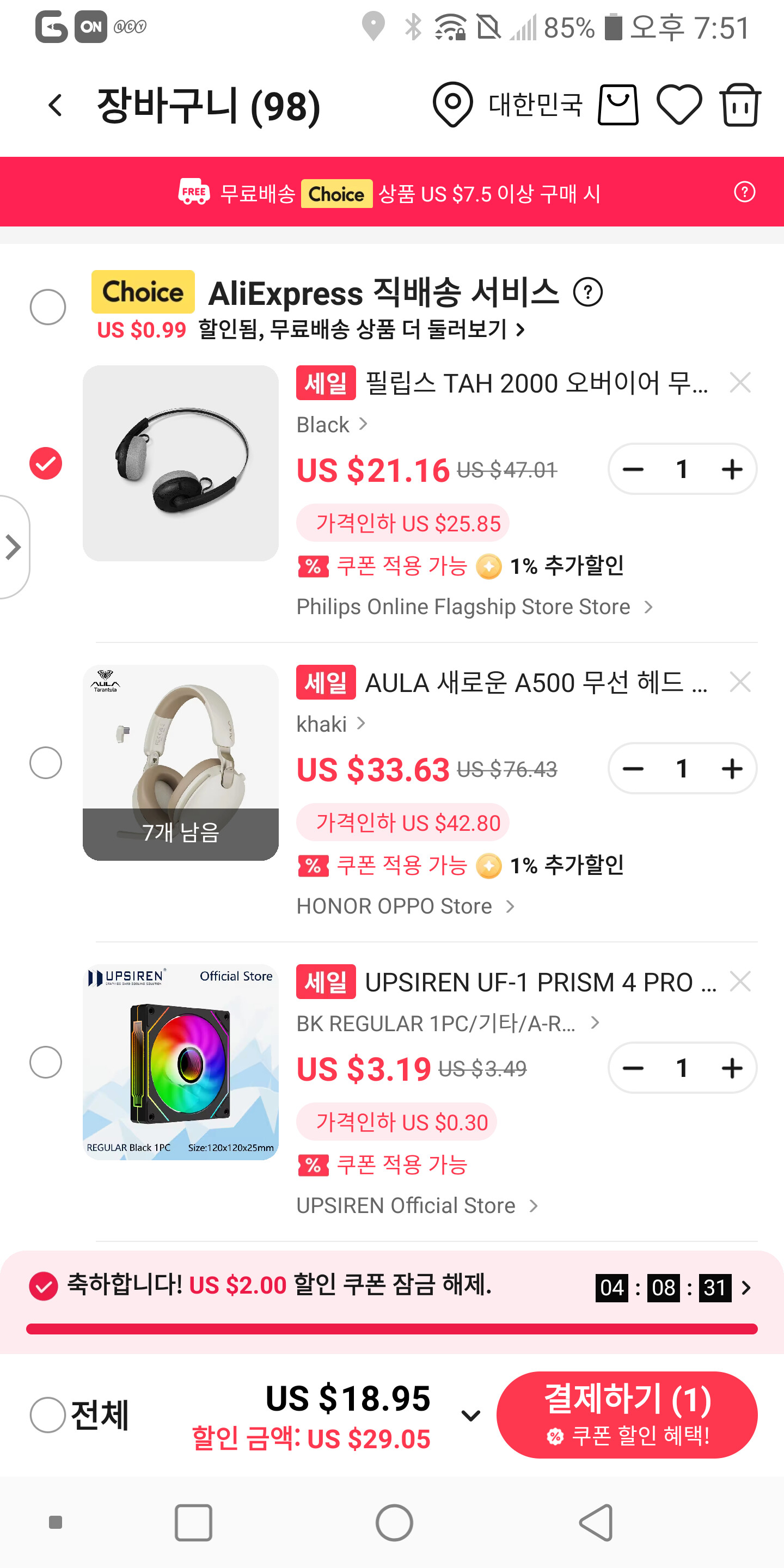Screen dimensions: 784x1568
Task: Proceed with 결제하기 checkout button
Action: tap(626, 1414)
